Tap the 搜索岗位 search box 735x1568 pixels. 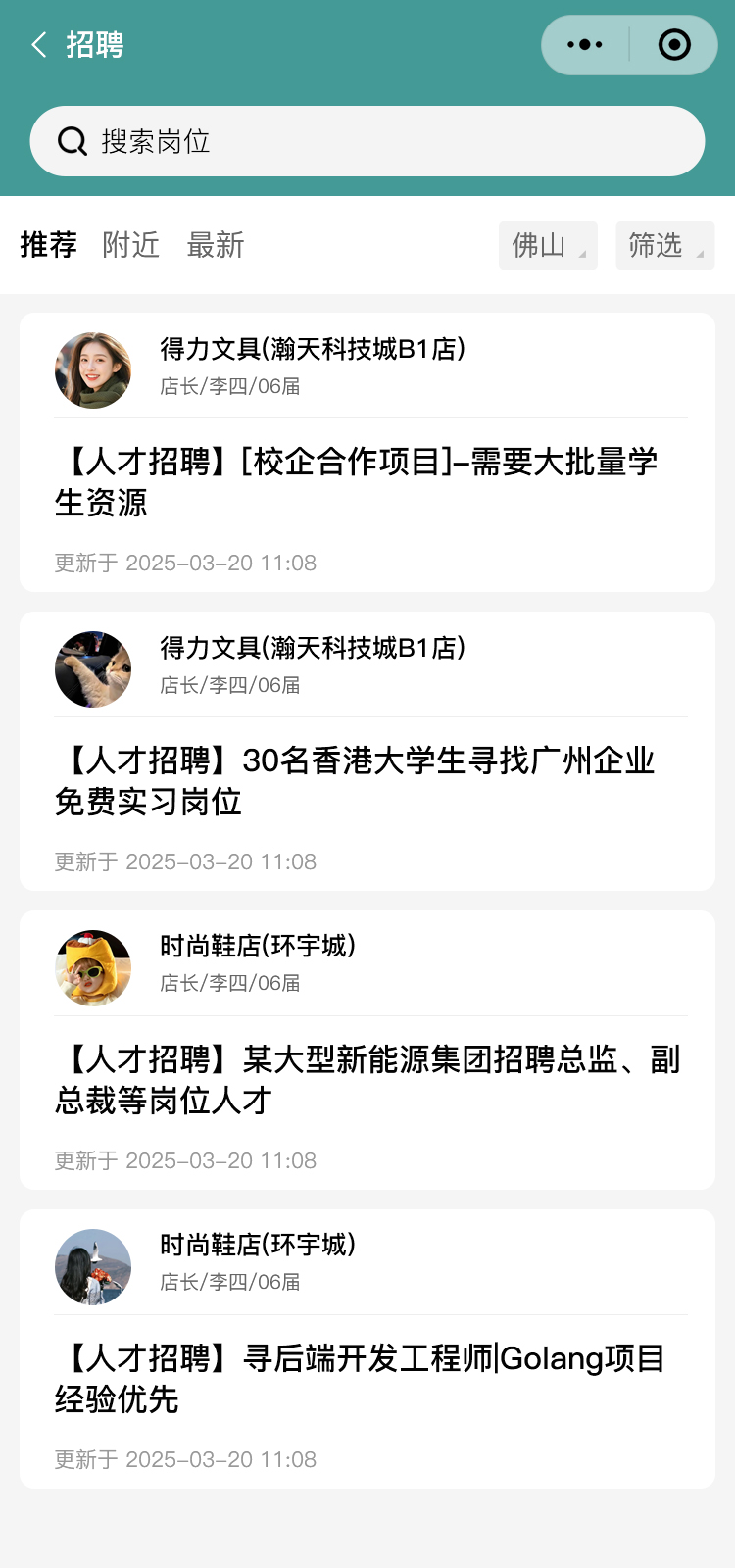point(367,141)
